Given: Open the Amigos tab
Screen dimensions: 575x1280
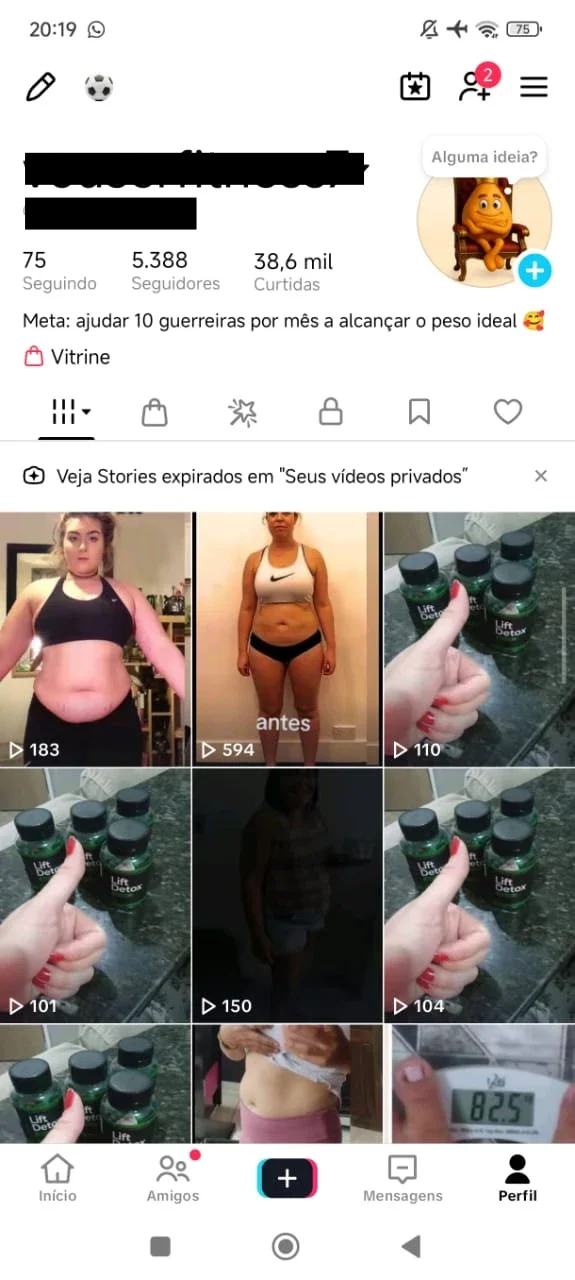Looking at the screenshot, I should coord(173,1178).
